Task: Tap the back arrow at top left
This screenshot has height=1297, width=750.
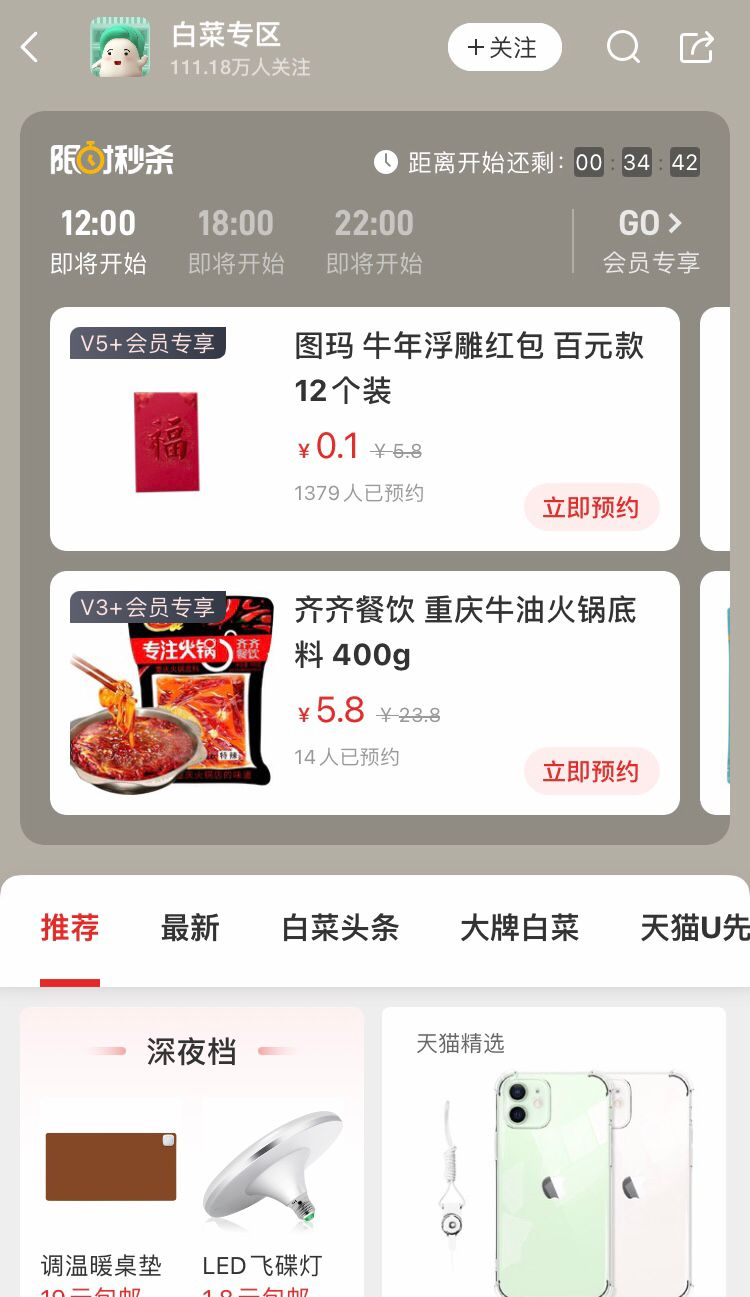Action: click(x=28, y=47)
